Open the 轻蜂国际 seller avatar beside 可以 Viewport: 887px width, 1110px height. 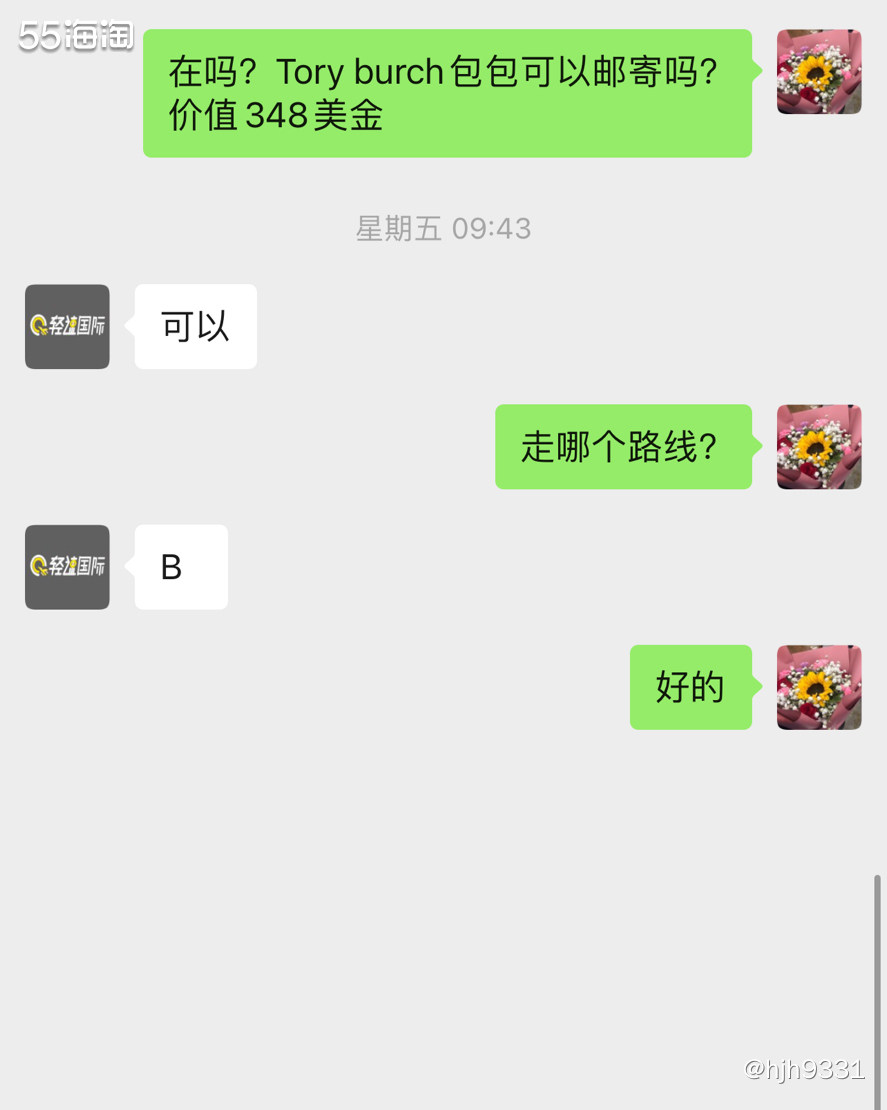pos(67,326)
